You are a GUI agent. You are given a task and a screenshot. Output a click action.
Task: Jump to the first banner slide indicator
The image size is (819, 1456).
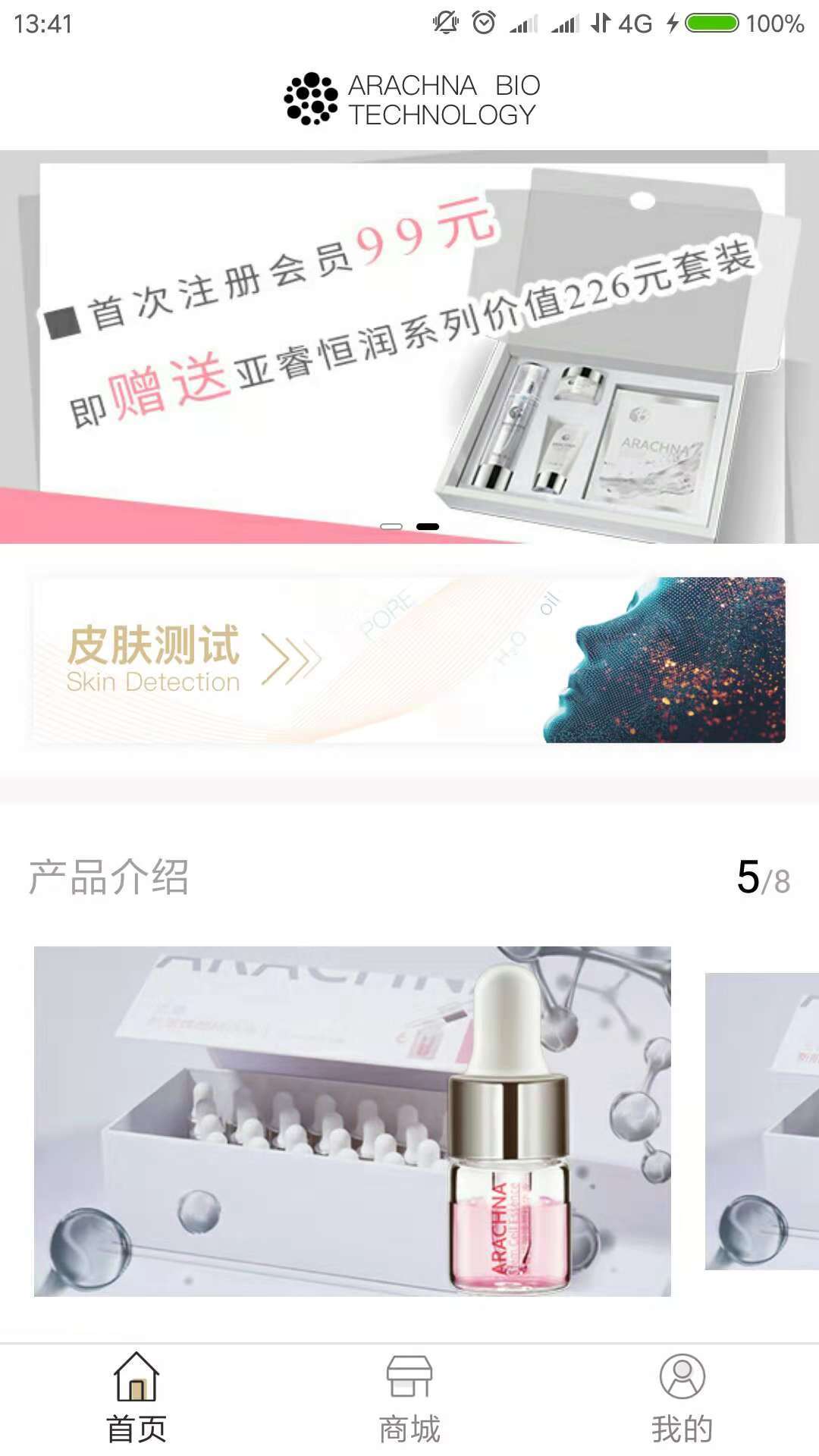click(x=391, y=526)
